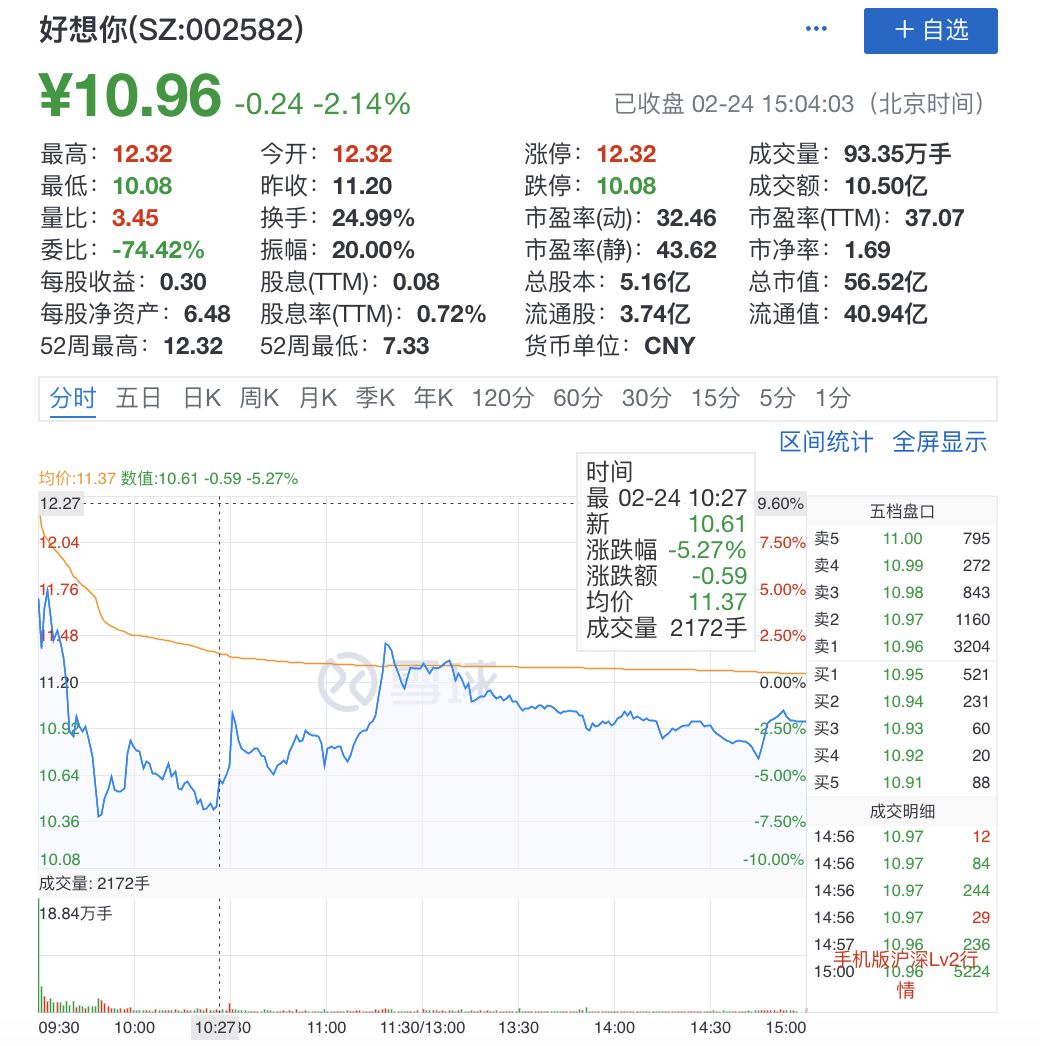This screenshot has height=1046, width=1040.
Task: Select the 周K tab
Action: coord(258,398)
